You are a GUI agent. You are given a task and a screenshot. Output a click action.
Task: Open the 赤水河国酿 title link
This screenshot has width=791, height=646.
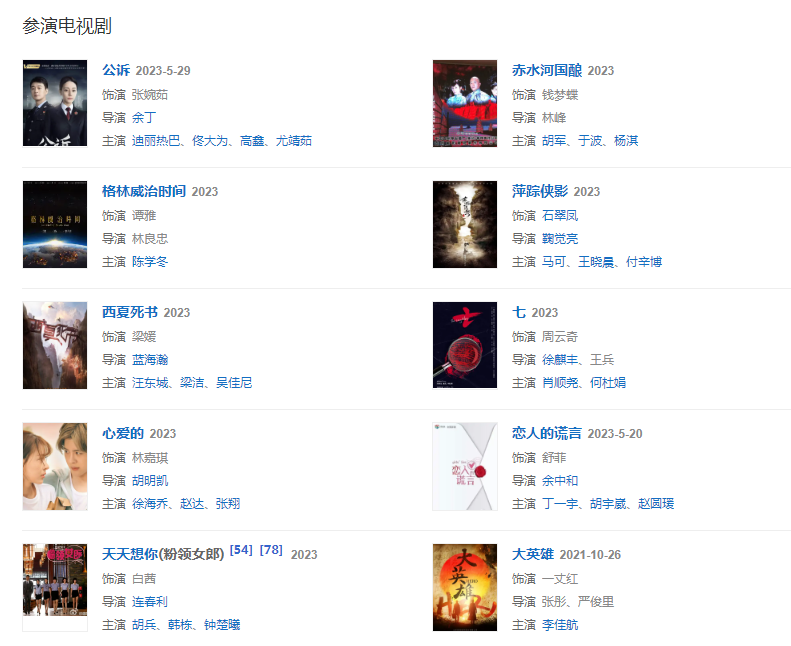tap(546, 70)
